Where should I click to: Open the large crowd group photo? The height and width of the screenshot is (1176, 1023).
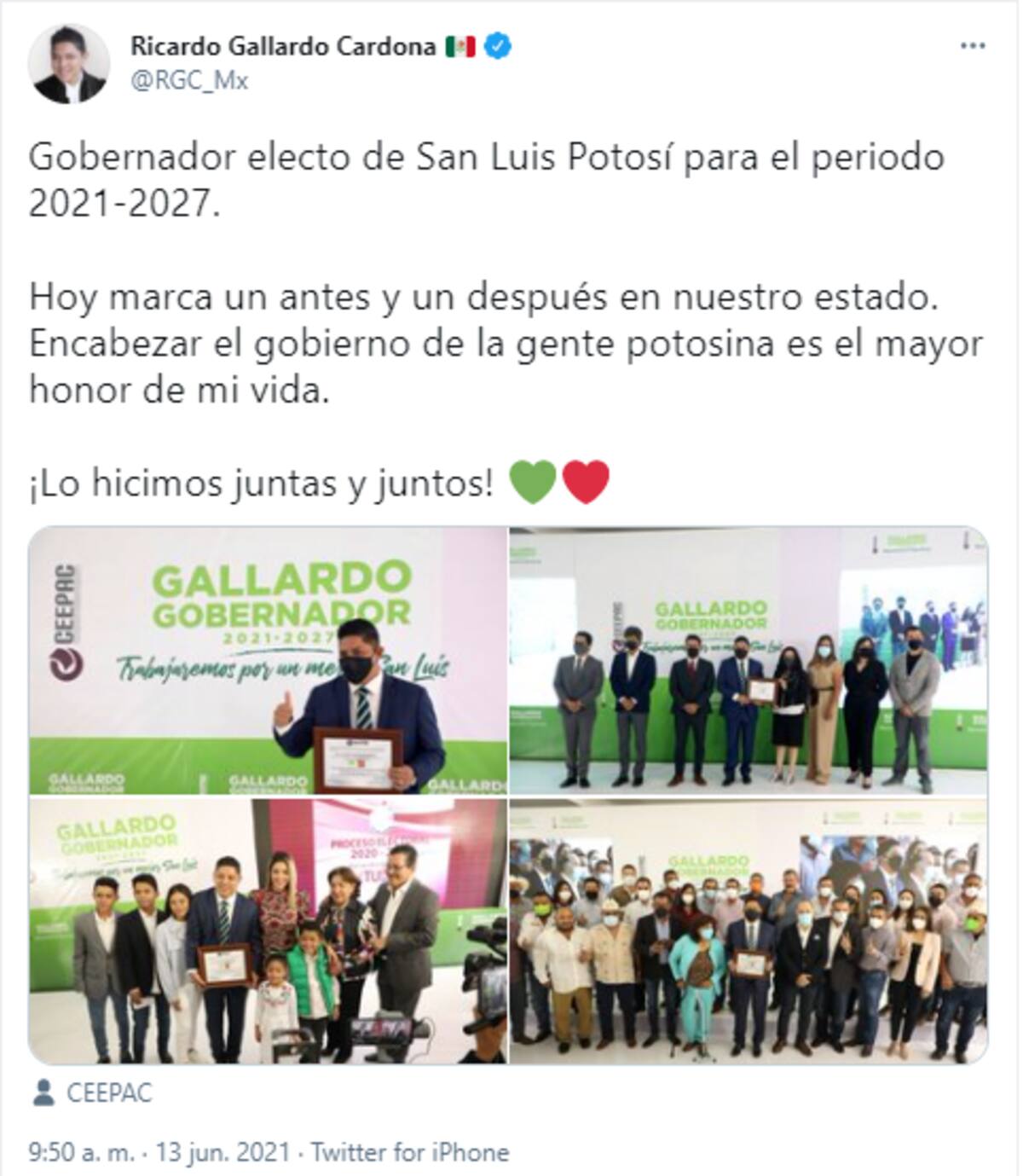pyautogui.click(x=748, y=930)
